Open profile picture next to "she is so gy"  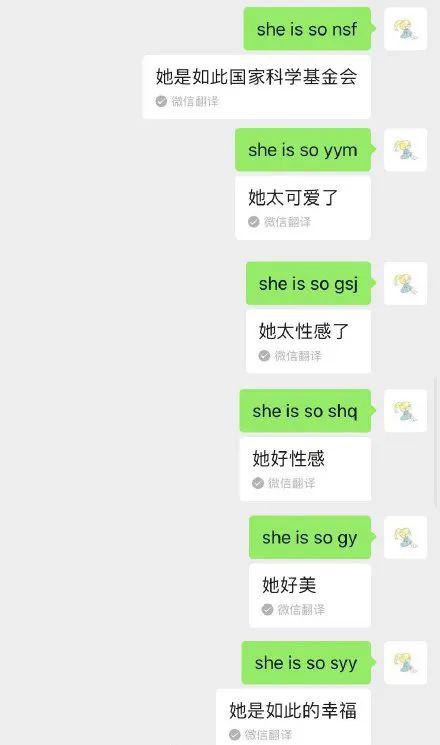405,537
